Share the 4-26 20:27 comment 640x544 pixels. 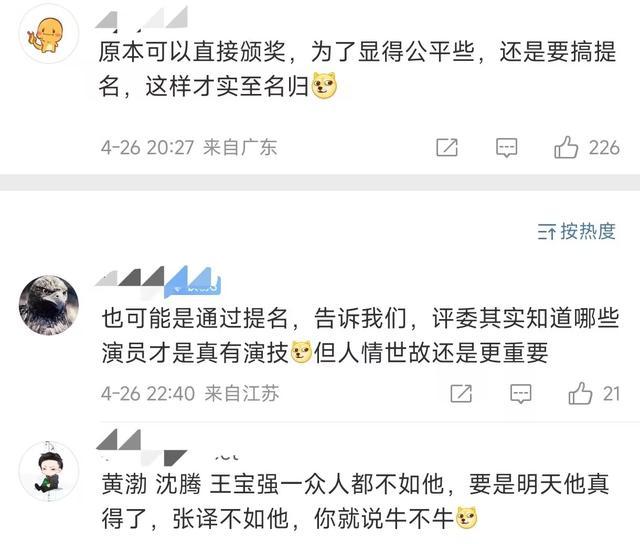tap(447, 148)
